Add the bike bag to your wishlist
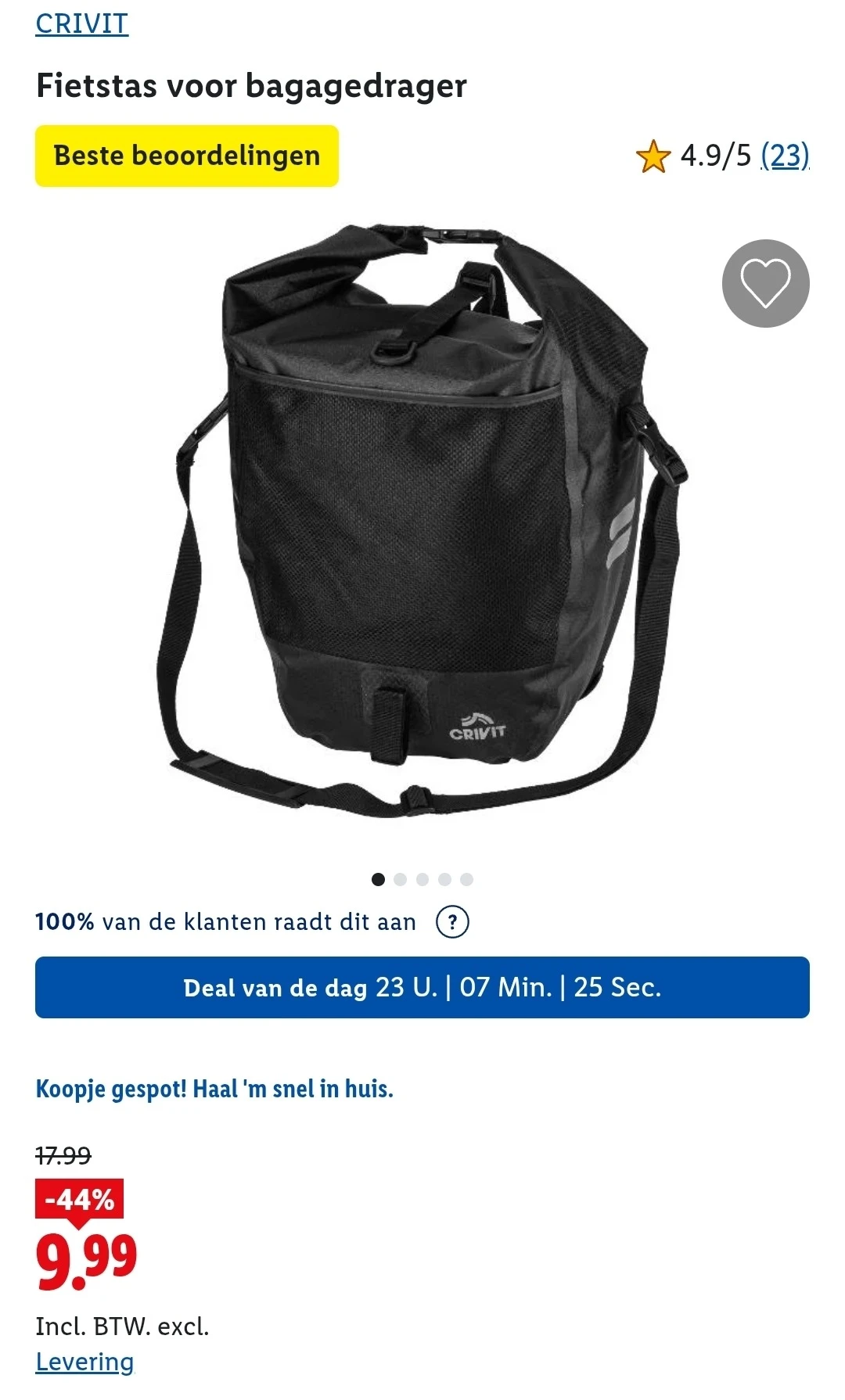The width and height of the screenshot is (845, 1400). [x=765, y=283]
